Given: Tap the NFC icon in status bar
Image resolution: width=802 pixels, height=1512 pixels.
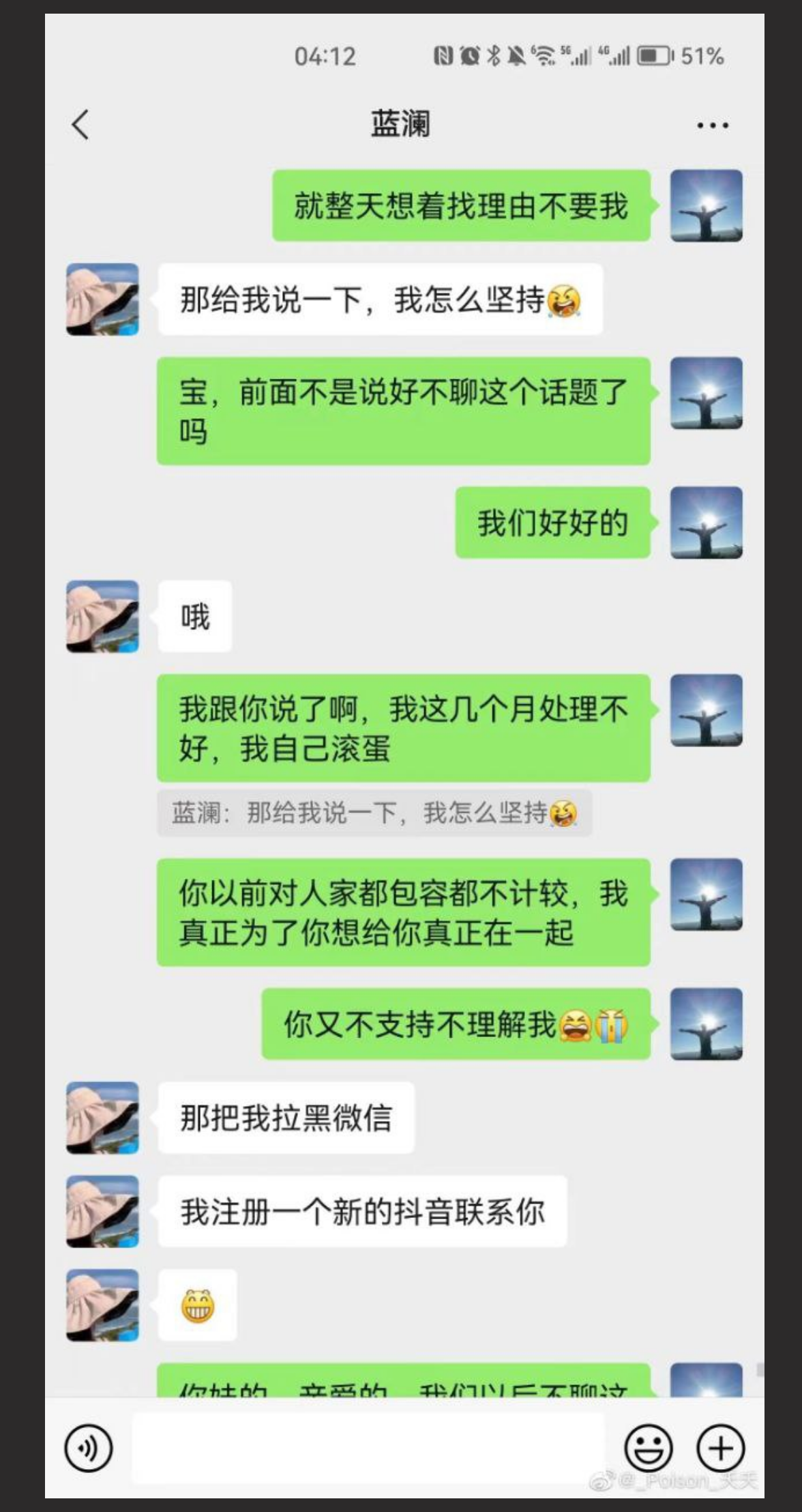Looking at the screenshot, I should pos(444,59).
